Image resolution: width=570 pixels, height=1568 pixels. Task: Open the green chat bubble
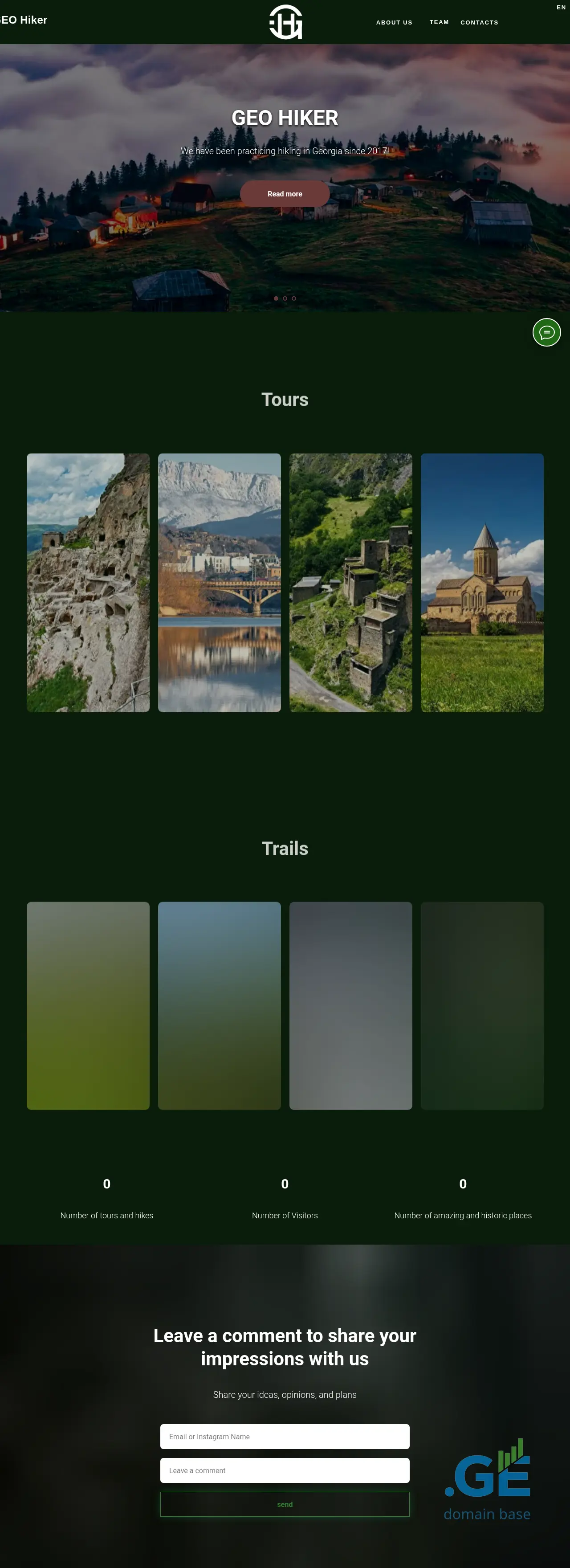(546, 332)
